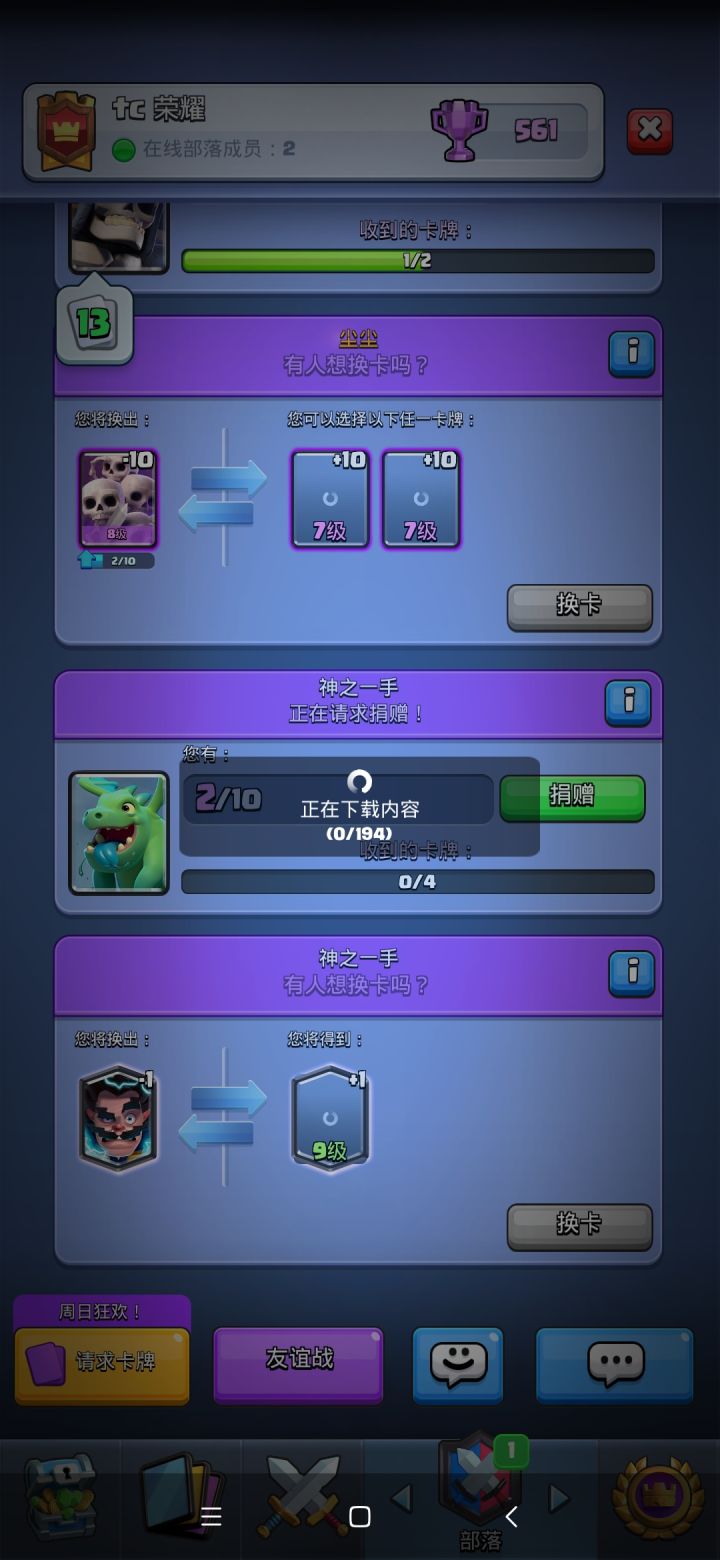Viewport: 720px width, 1560px height.
Task: Switch to the Cards collection icon
Action: click(x=182, y=1490)
